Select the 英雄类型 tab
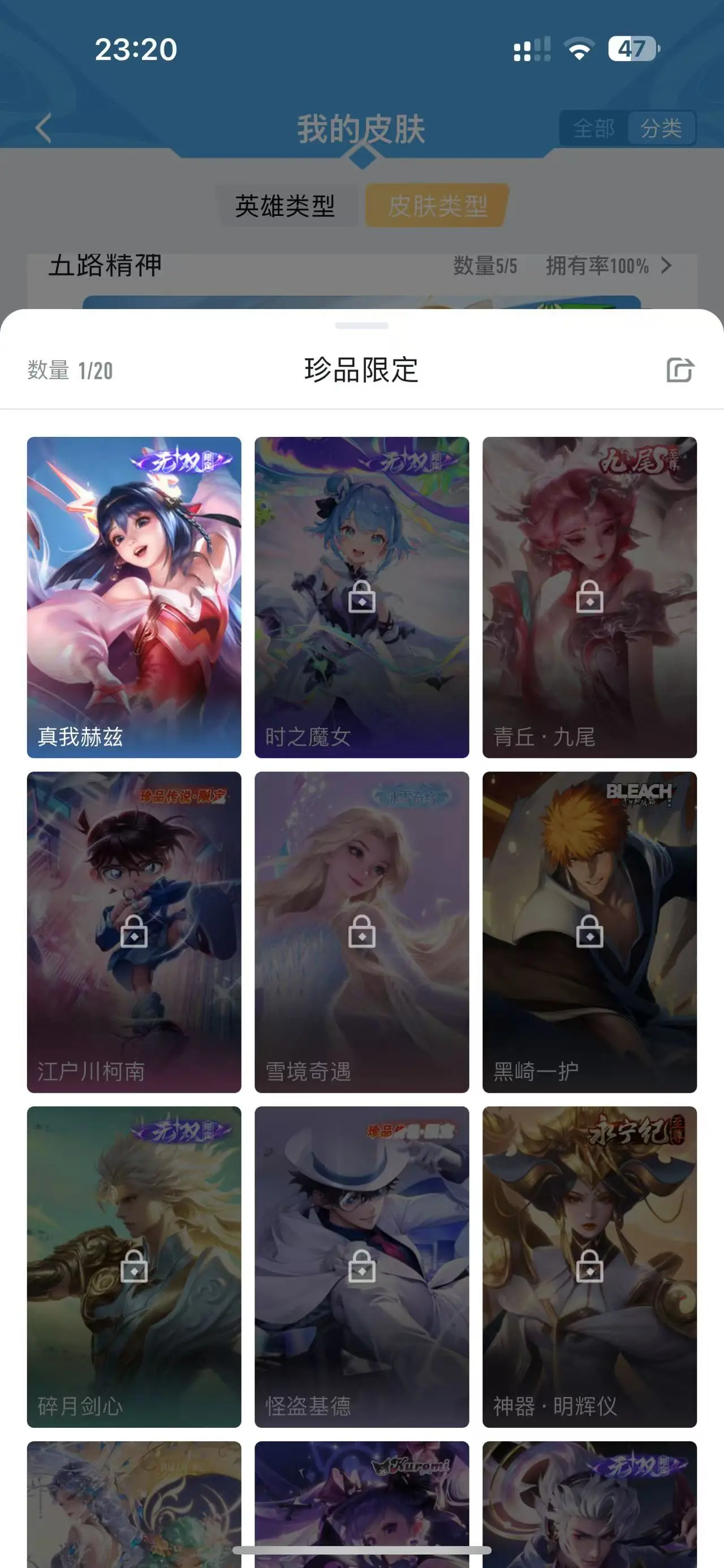Screen dimensions: 724x1568 (285, 206)
